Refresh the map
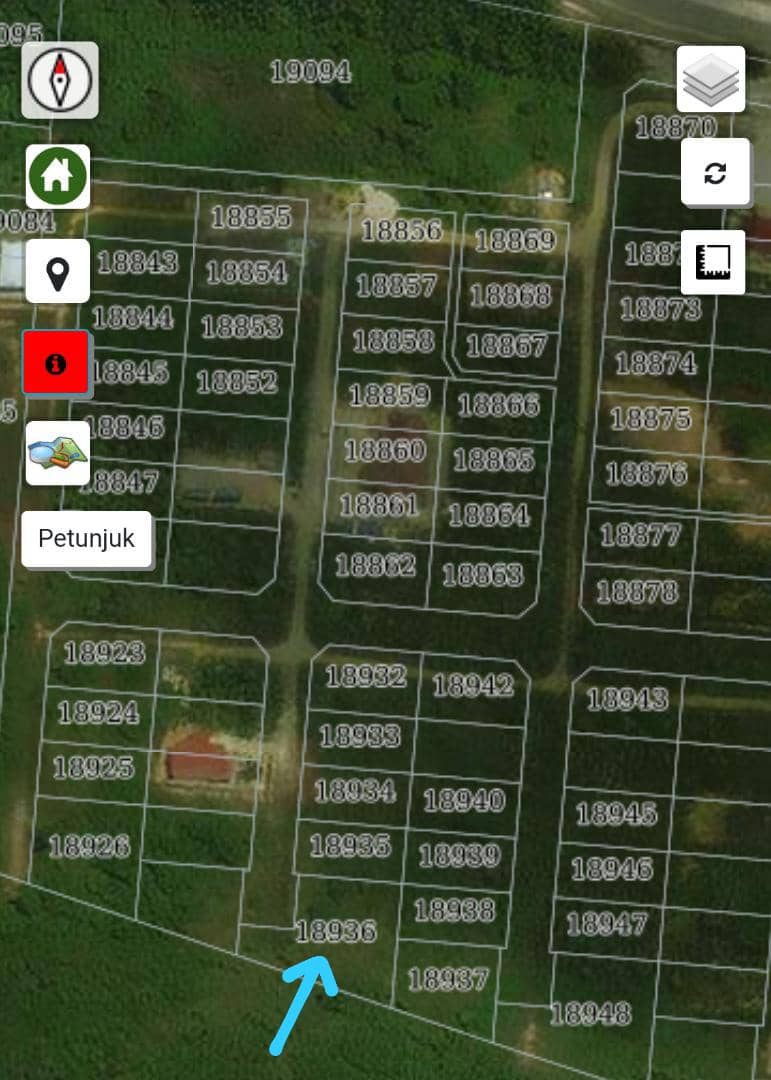Screen dimensions: 771x1080 click(715, 172)
